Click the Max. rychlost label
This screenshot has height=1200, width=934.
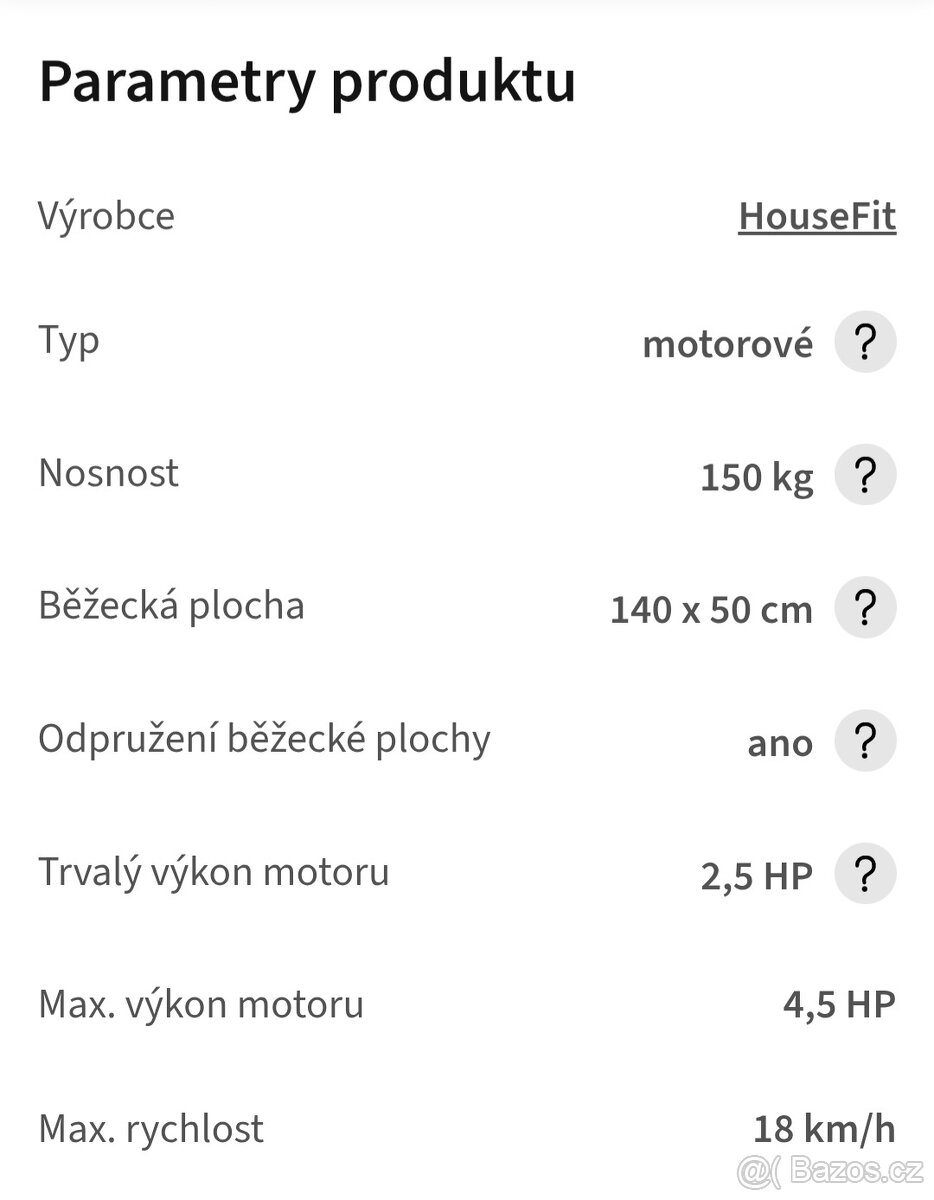coord(150,1128)
